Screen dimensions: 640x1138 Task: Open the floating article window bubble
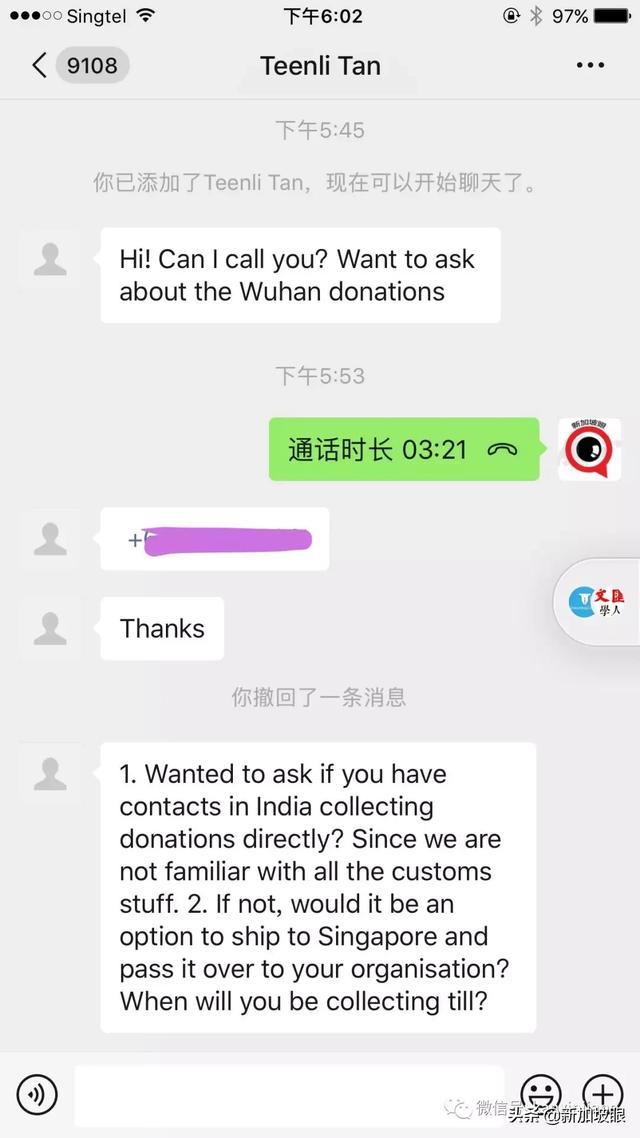(598, 602)
